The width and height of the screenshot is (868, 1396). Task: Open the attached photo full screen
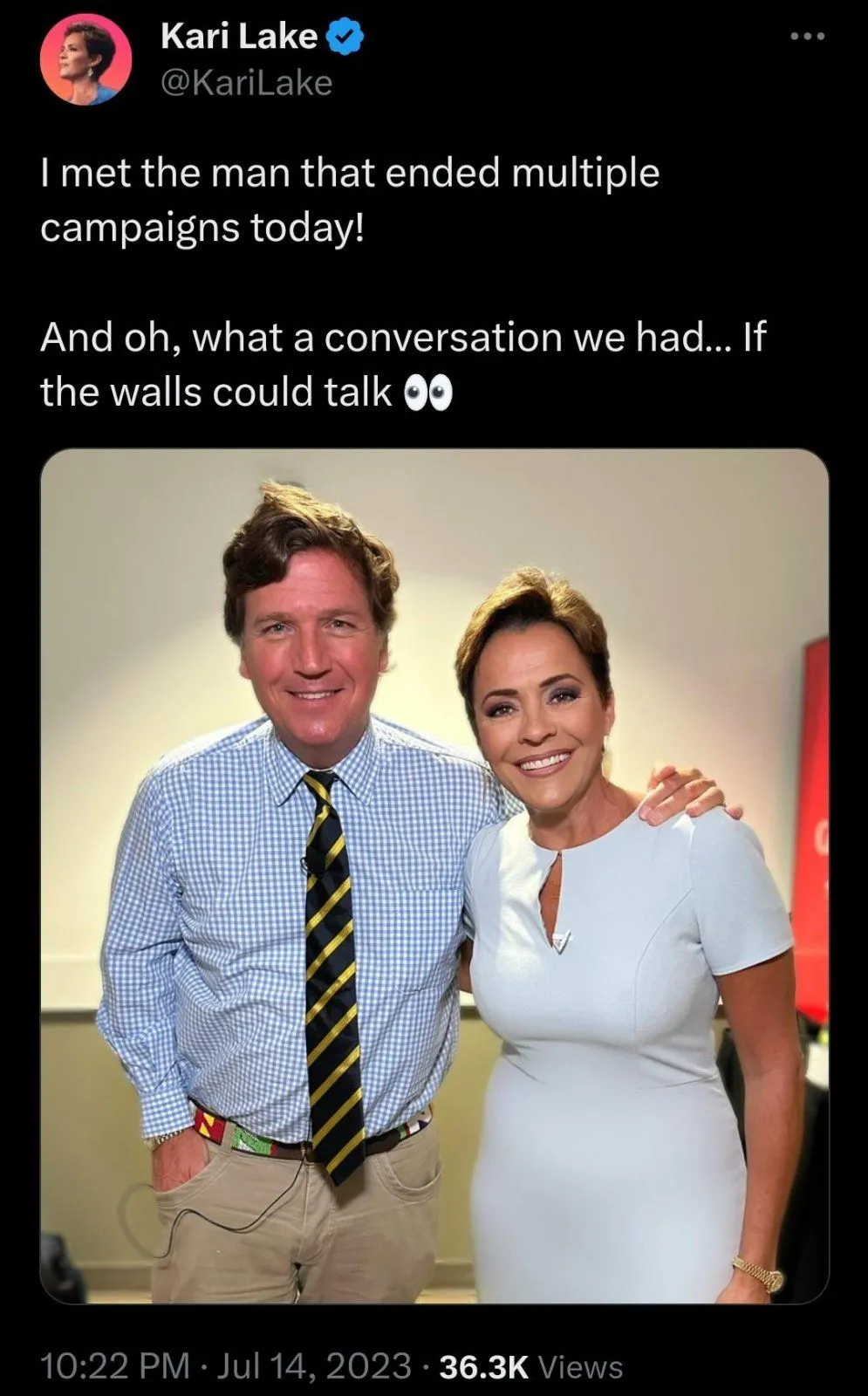point(434,875)
